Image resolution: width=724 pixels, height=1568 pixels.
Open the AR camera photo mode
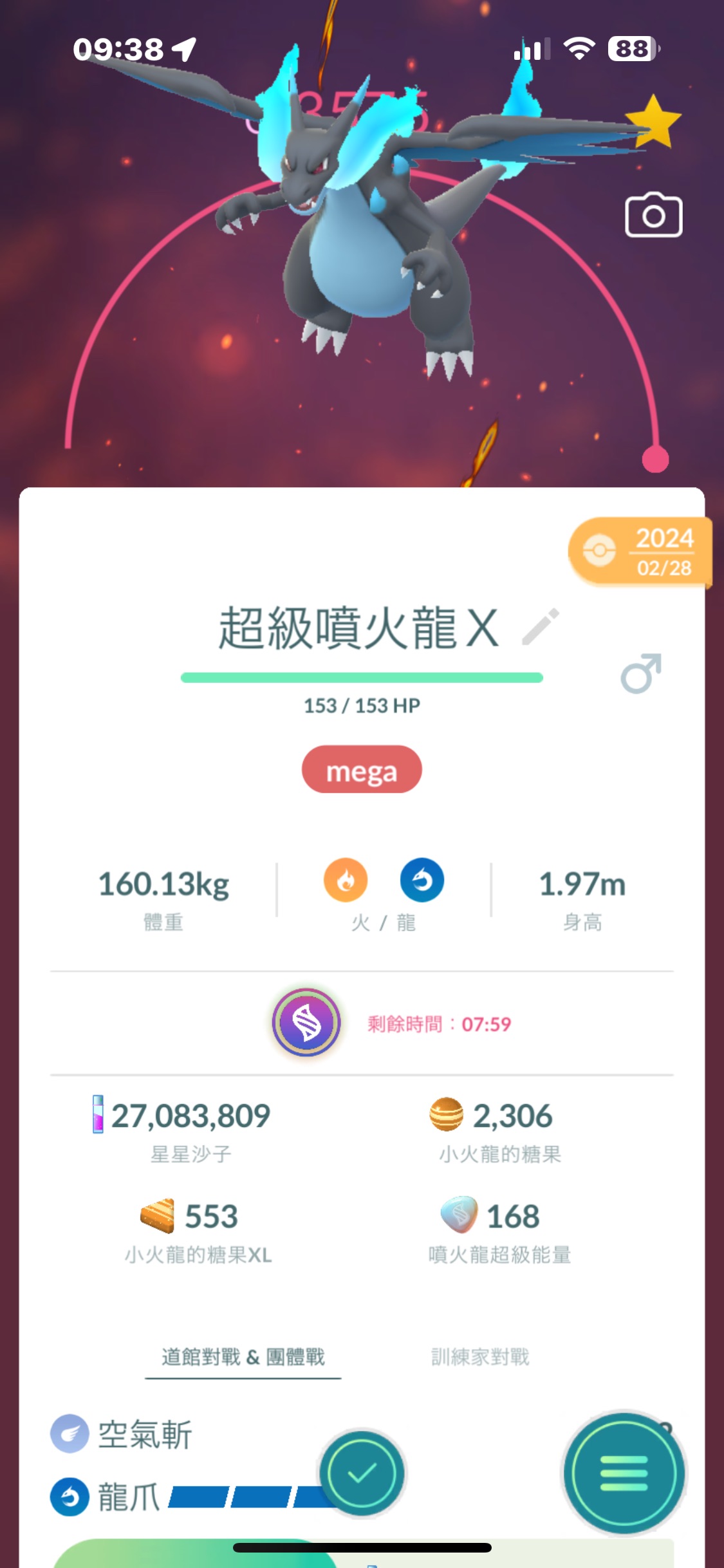point(653,216)
